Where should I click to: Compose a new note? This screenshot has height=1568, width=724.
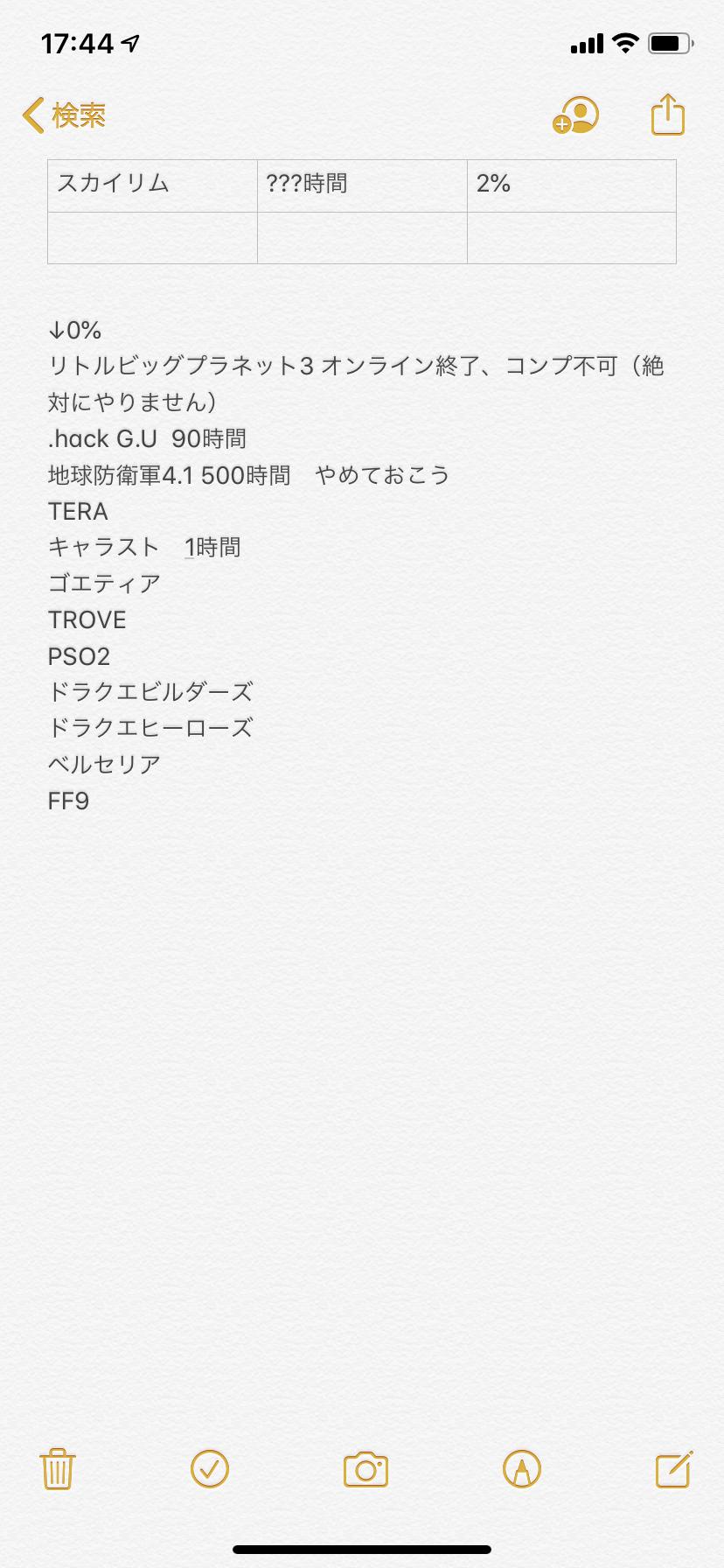click(x=675, y=1469)
